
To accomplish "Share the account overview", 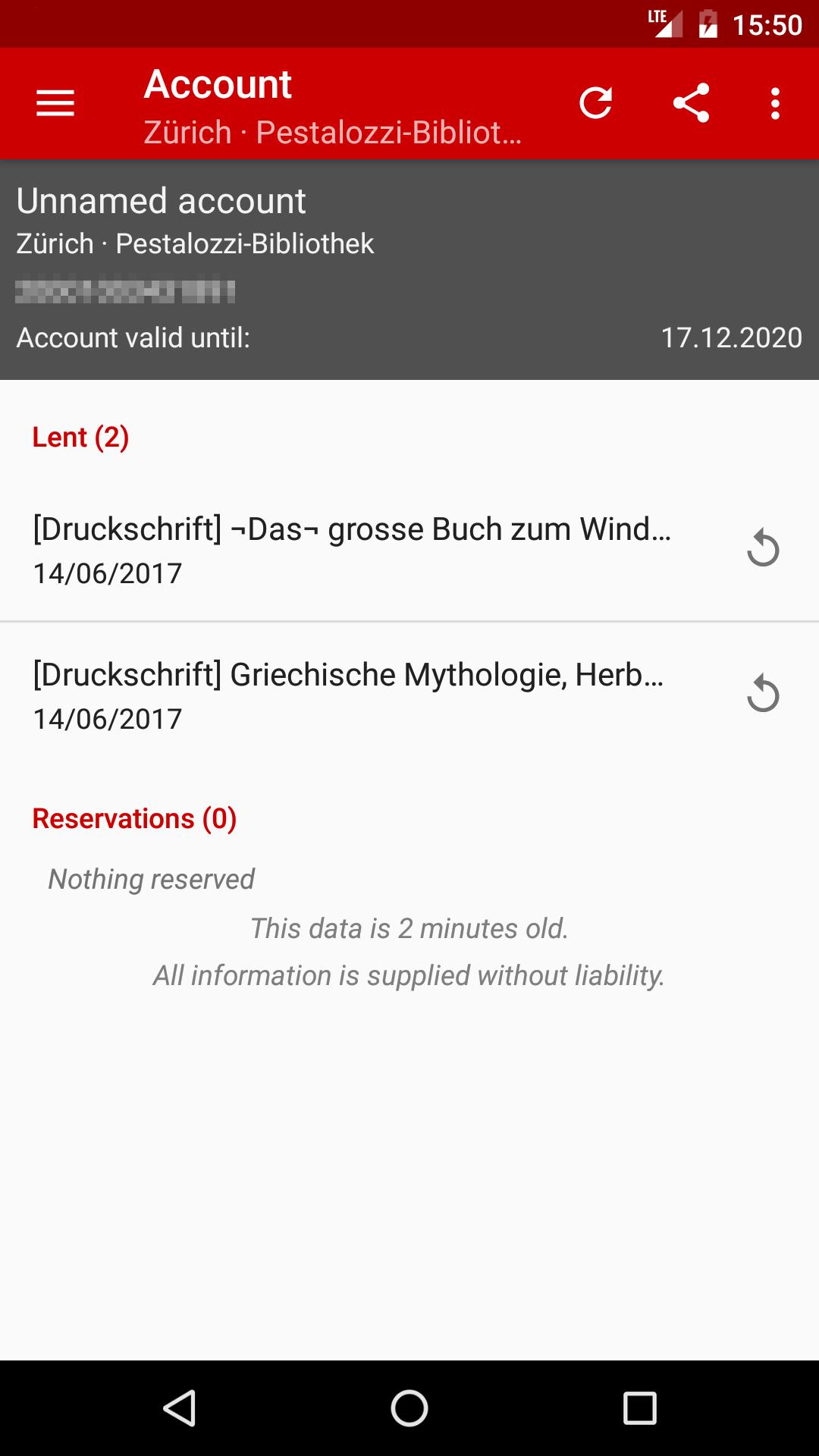I will click(691, 103).
